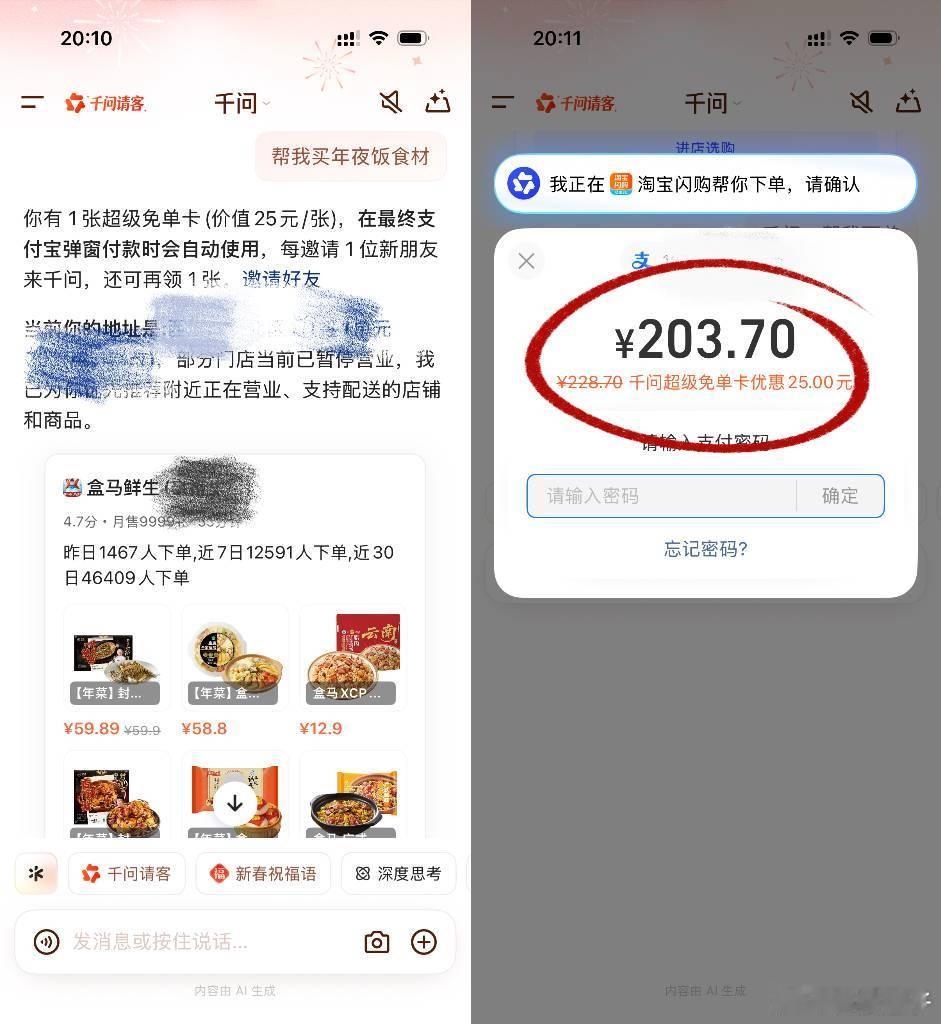This screenshot has height=1024, width=941.
Task: Open the plus icon for more attachment options
Action: coord(424,941)
